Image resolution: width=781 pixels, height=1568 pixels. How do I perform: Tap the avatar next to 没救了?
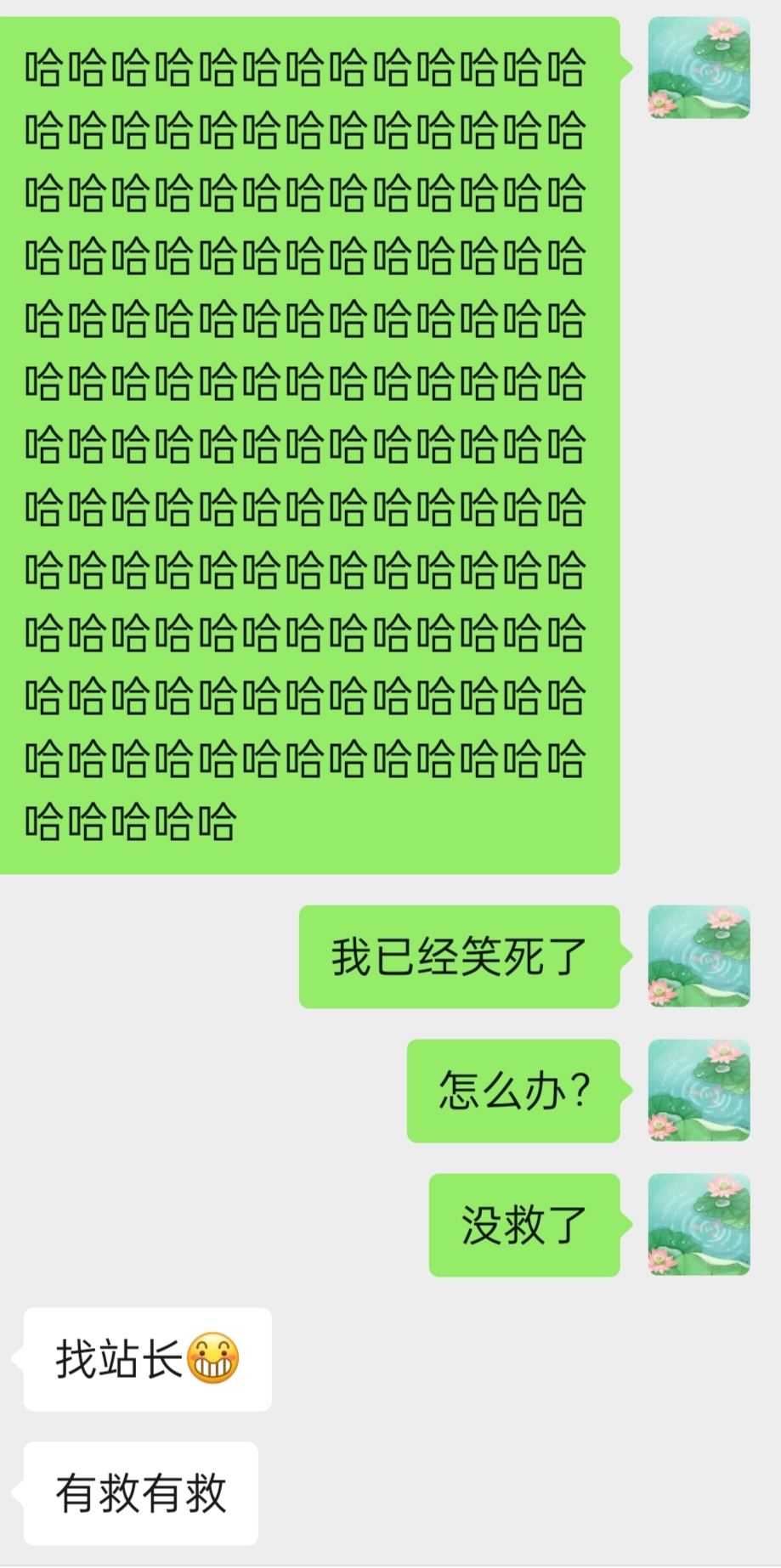(x=699, y=1224)
